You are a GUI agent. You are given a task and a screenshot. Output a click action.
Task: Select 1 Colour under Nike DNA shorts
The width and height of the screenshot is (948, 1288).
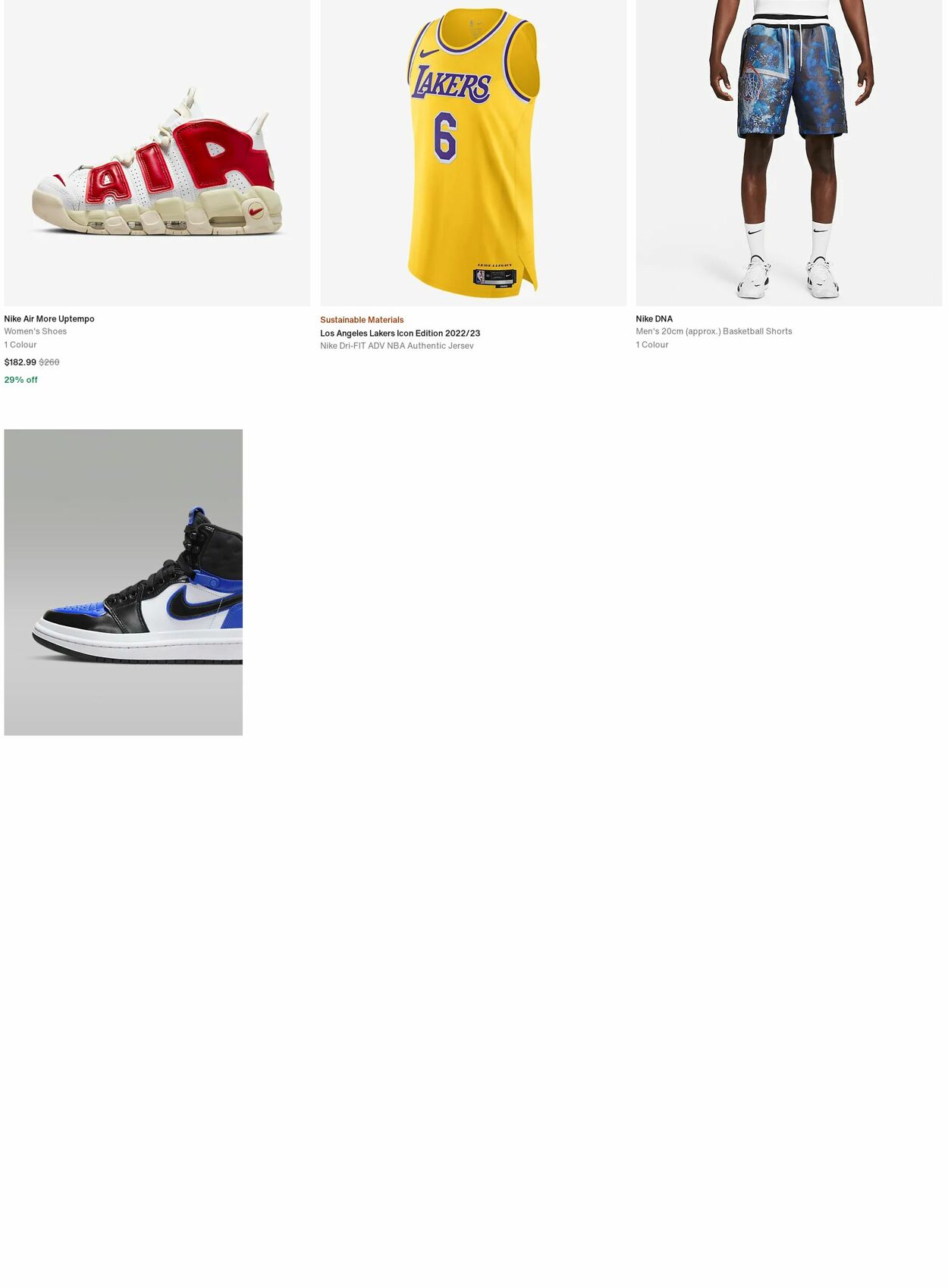[x=651, y=344]
